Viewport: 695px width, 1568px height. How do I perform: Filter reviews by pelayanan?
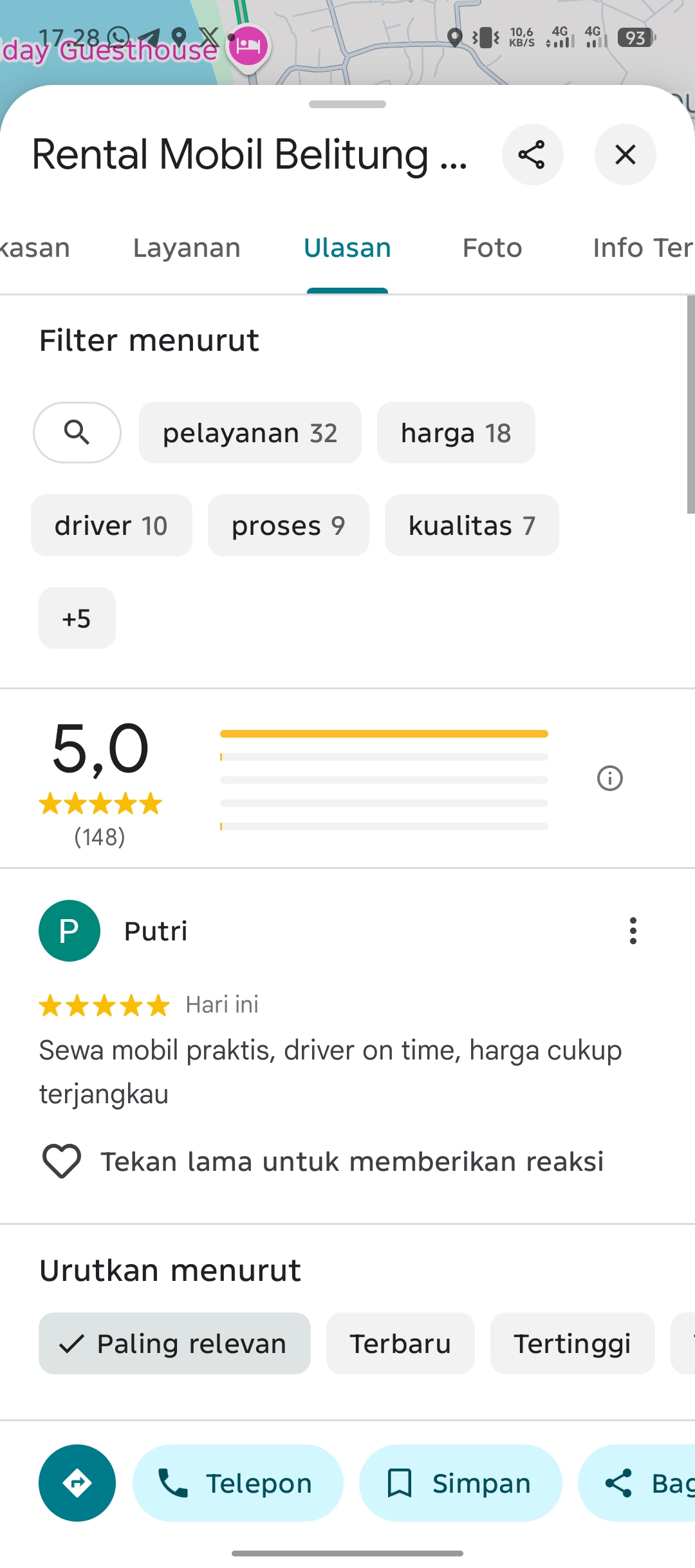pos(250,433)
